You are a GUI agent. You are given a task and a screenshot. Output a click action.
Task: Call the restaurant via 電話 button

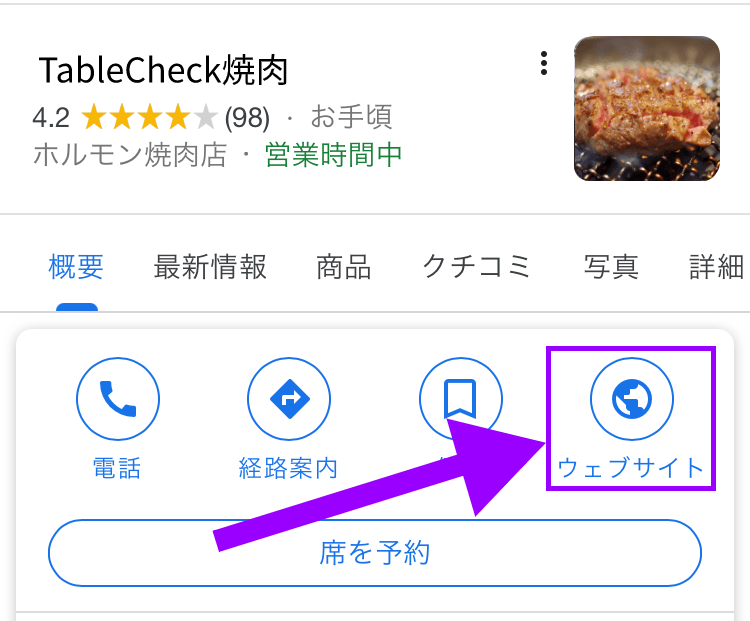click(x=118, y=400)
